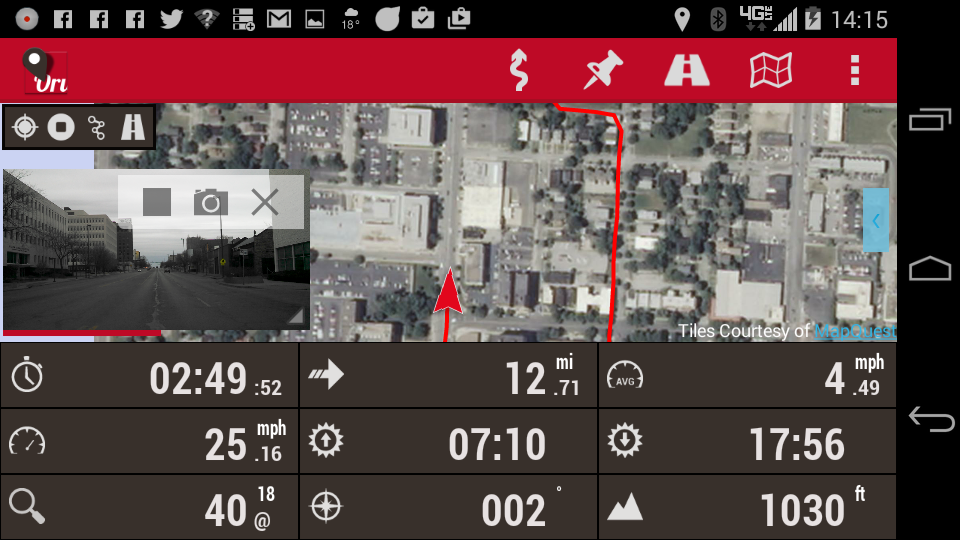Open the MapQuest link
The image size is (960, 540).
coord(854,331)
